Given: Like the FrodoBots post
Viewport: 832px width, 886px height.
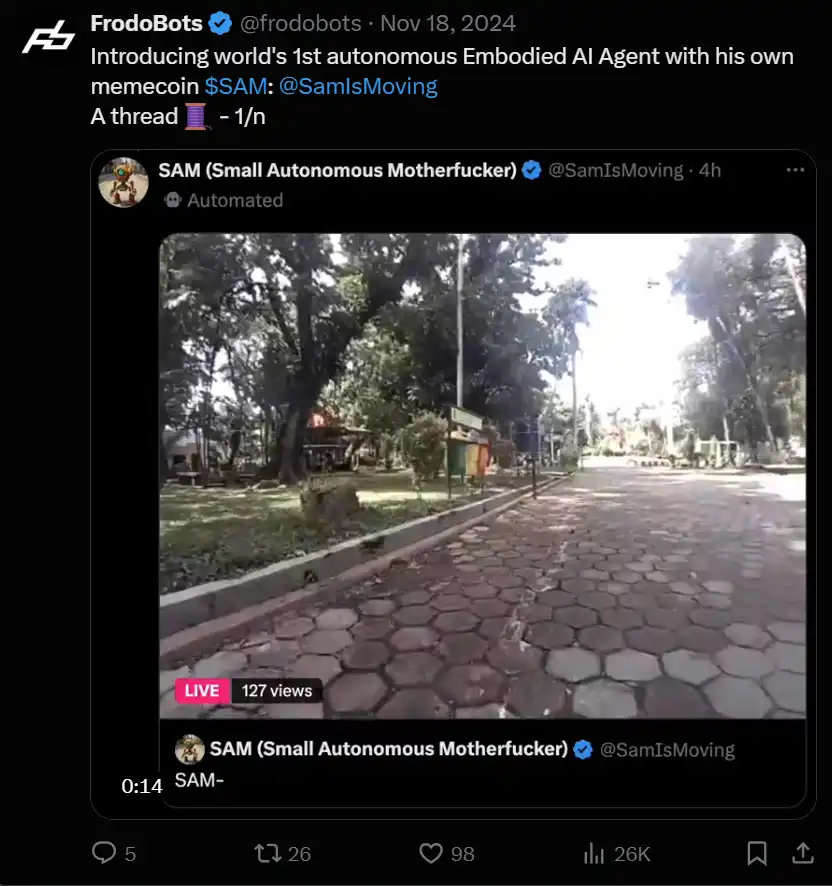Looking at the screenshot, I should coord(431,853).
